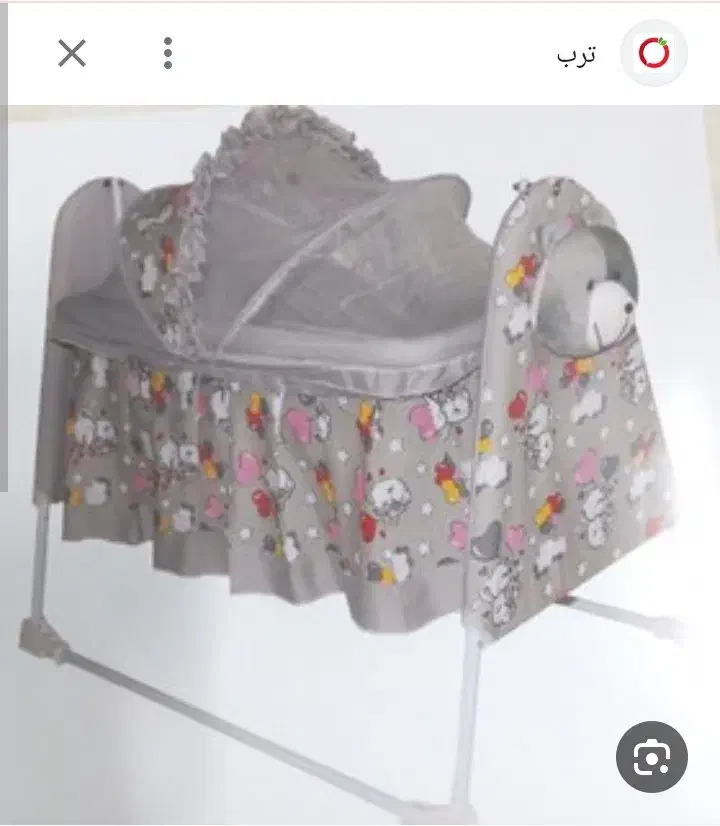This screenshot has height=826, width=720.
Task: Open the three-dot overflow menu
Action: click(168, 53)
